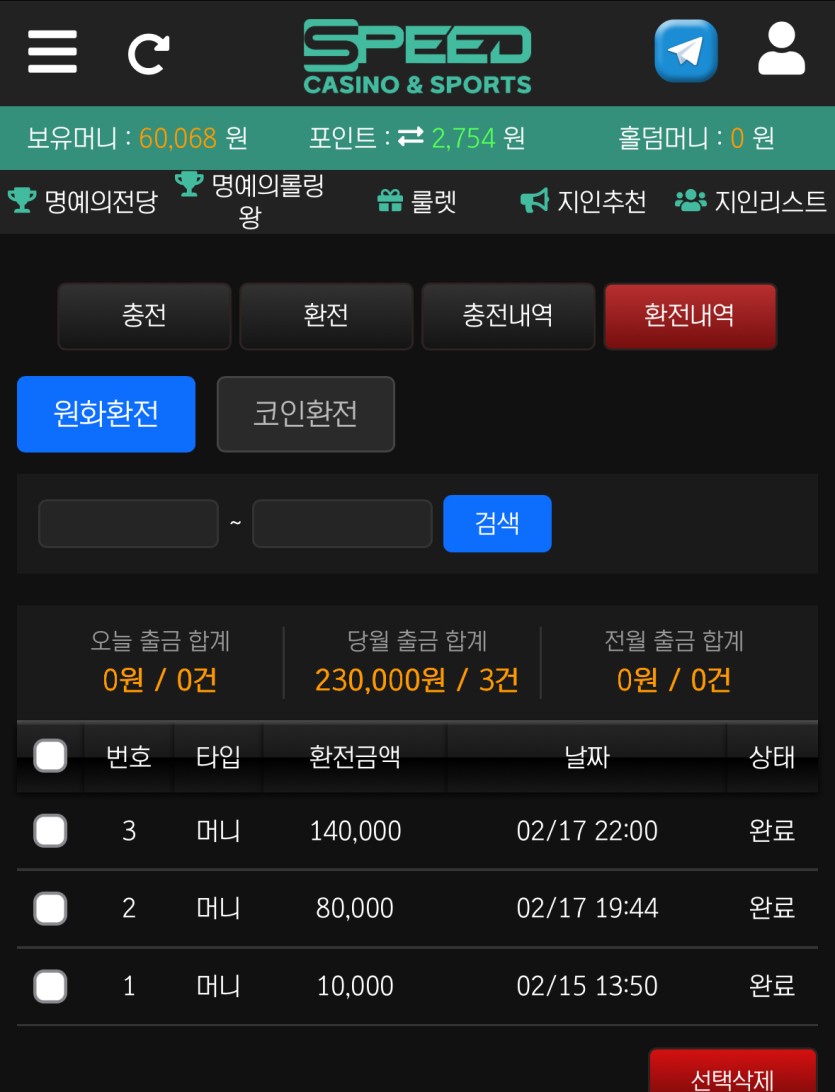Viewport: 835px width, 1092px height.
Task: Switch to the 충전 tab
Action: (x=144, y=316)
